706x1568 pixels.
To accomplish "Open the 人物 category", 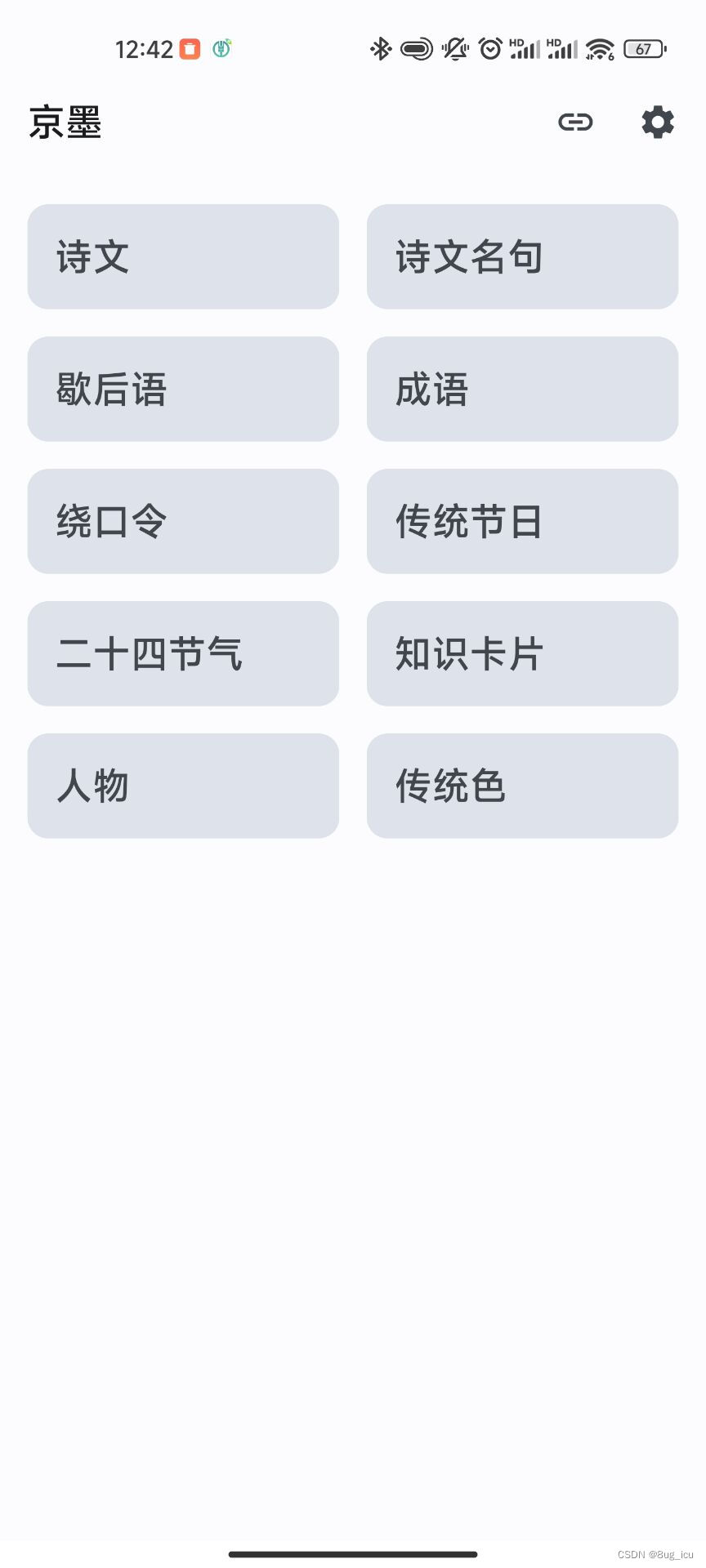I will (183, 786).
